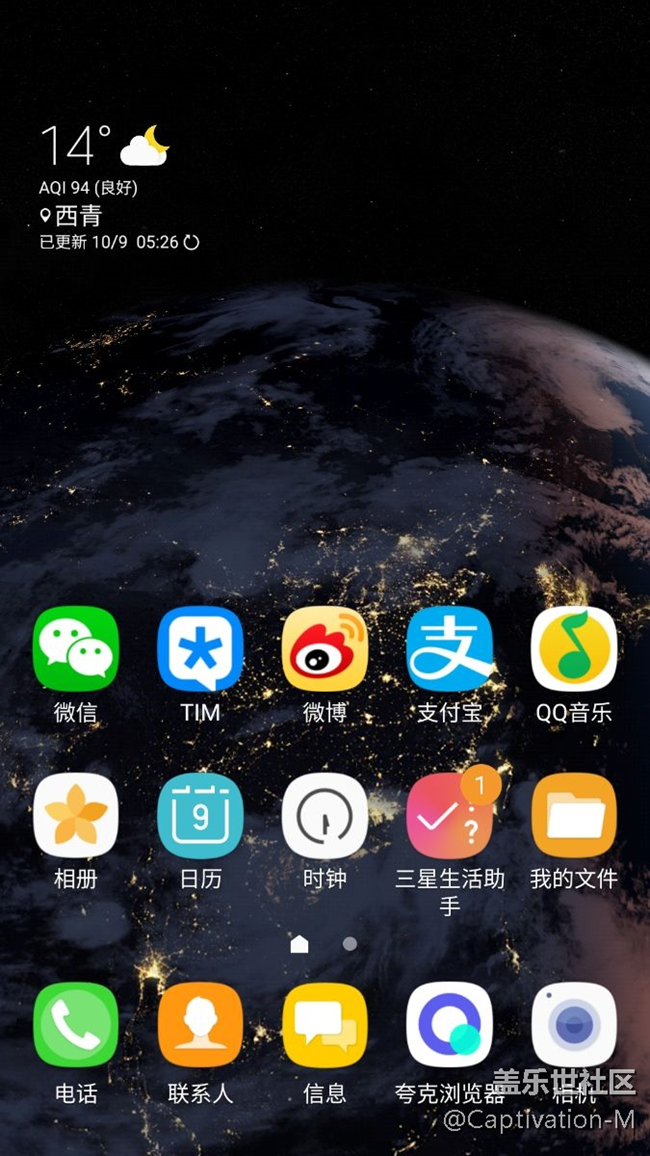Go to the second home page dot

tap(350, 943)
